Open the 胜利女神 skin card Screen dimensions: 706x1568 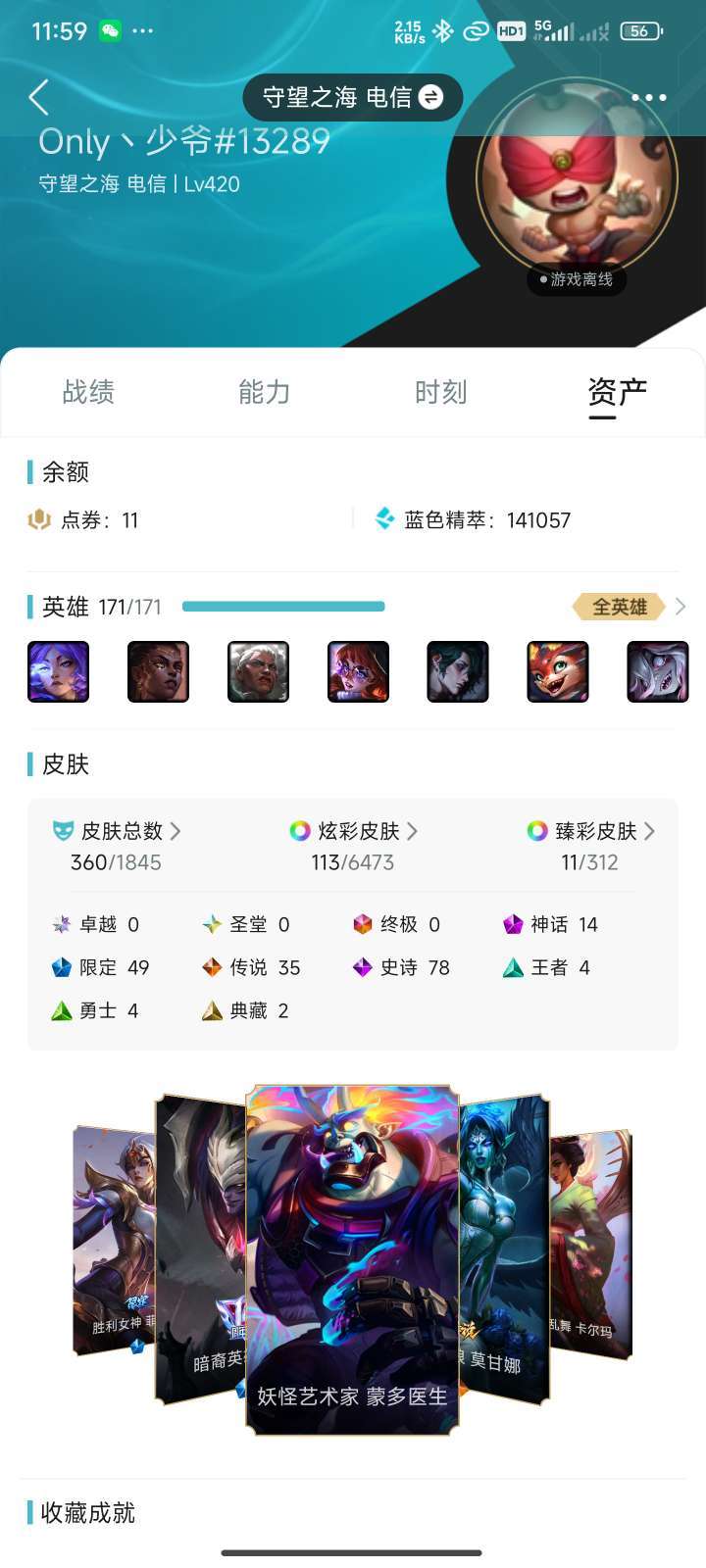[x=113, y=1240]
